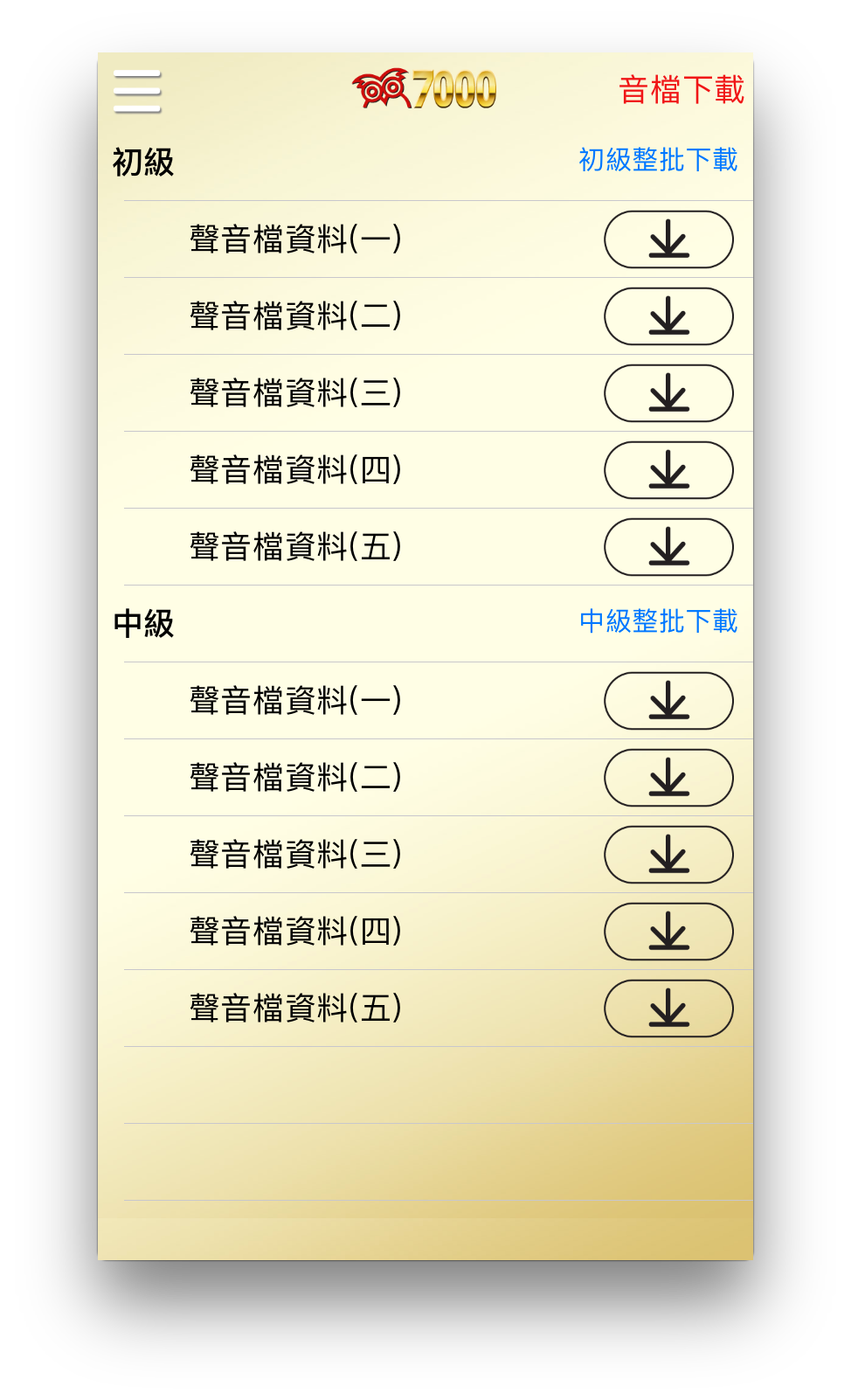Download 中級 聲音檔資料(五)
Viewport: 851px width, 1400px height.
coord(668,1008)
